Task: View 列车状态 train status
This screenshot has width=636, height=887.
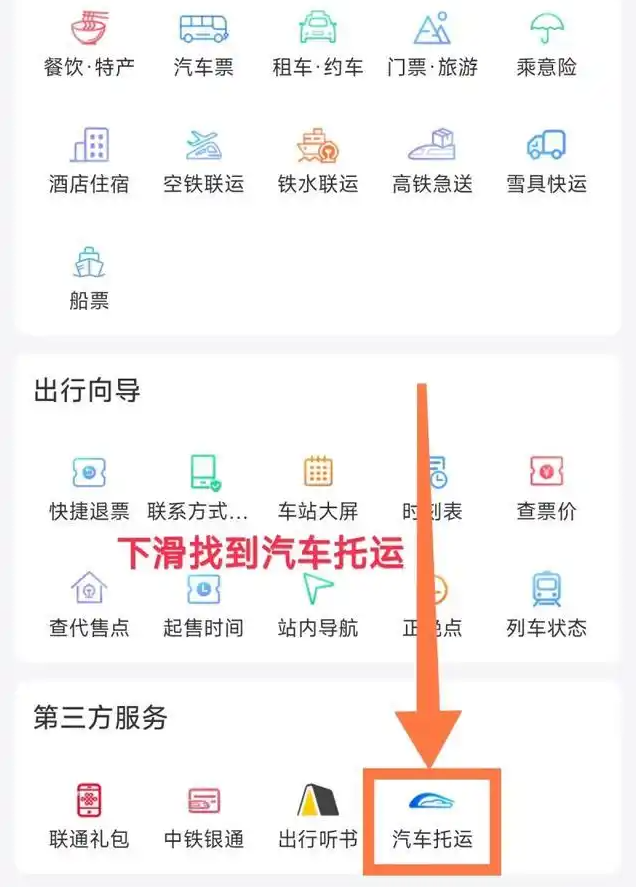Action: (x=547, y=603)
